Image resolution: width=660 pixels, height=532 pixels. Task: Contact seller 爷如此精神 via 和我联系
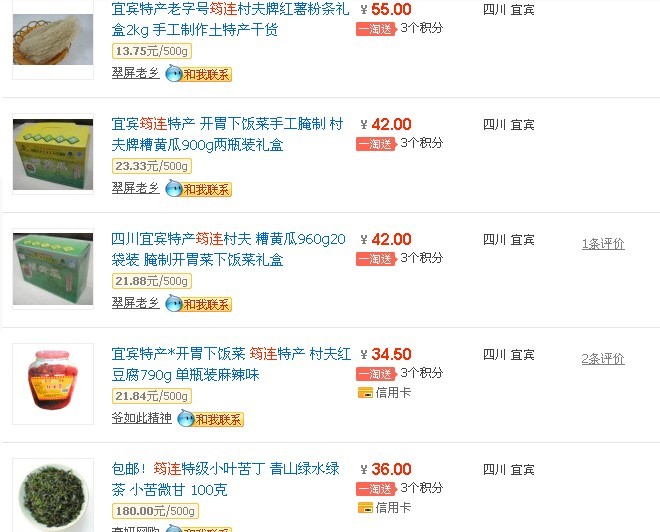pos(210,419)
